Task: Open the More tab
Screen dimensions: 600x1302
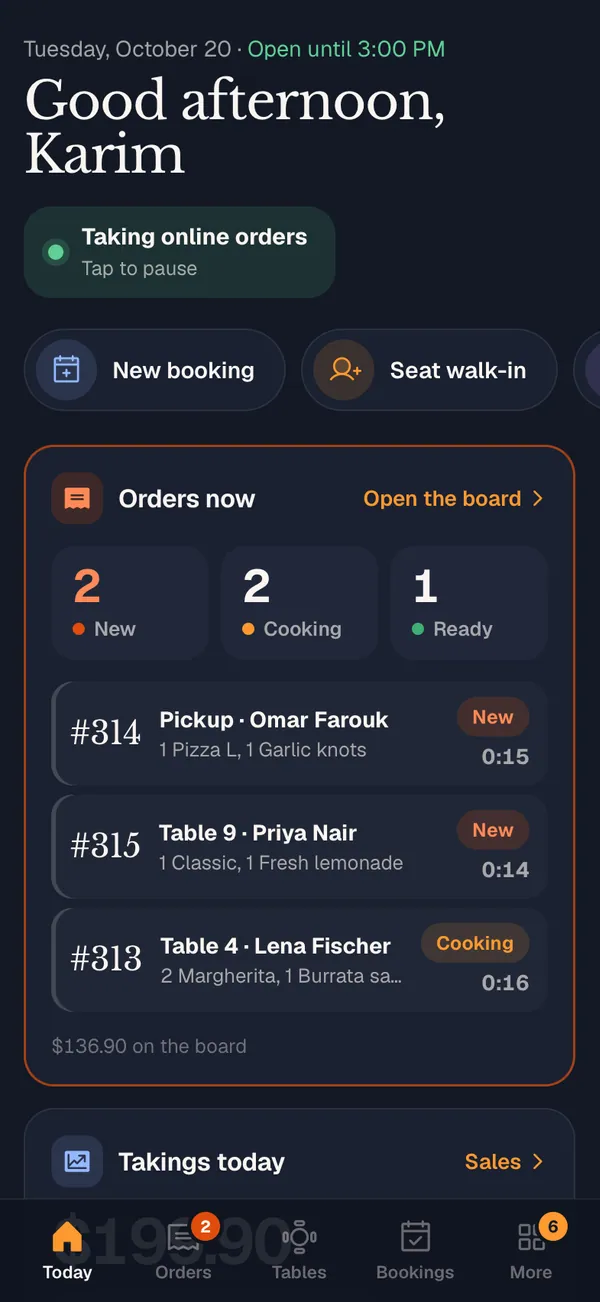Action: coord(531,1248)
